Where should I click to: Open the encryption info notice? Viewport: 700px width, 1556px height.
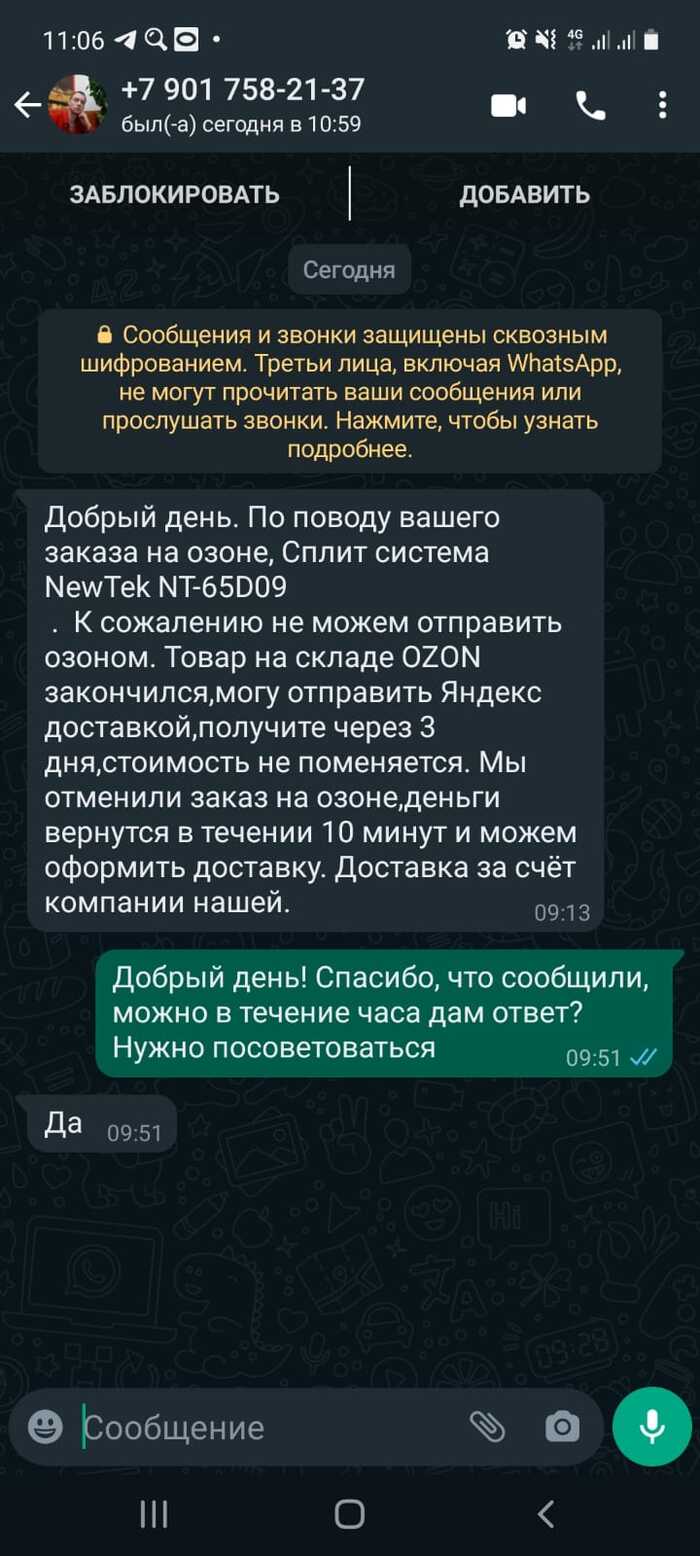coord(349,391)
